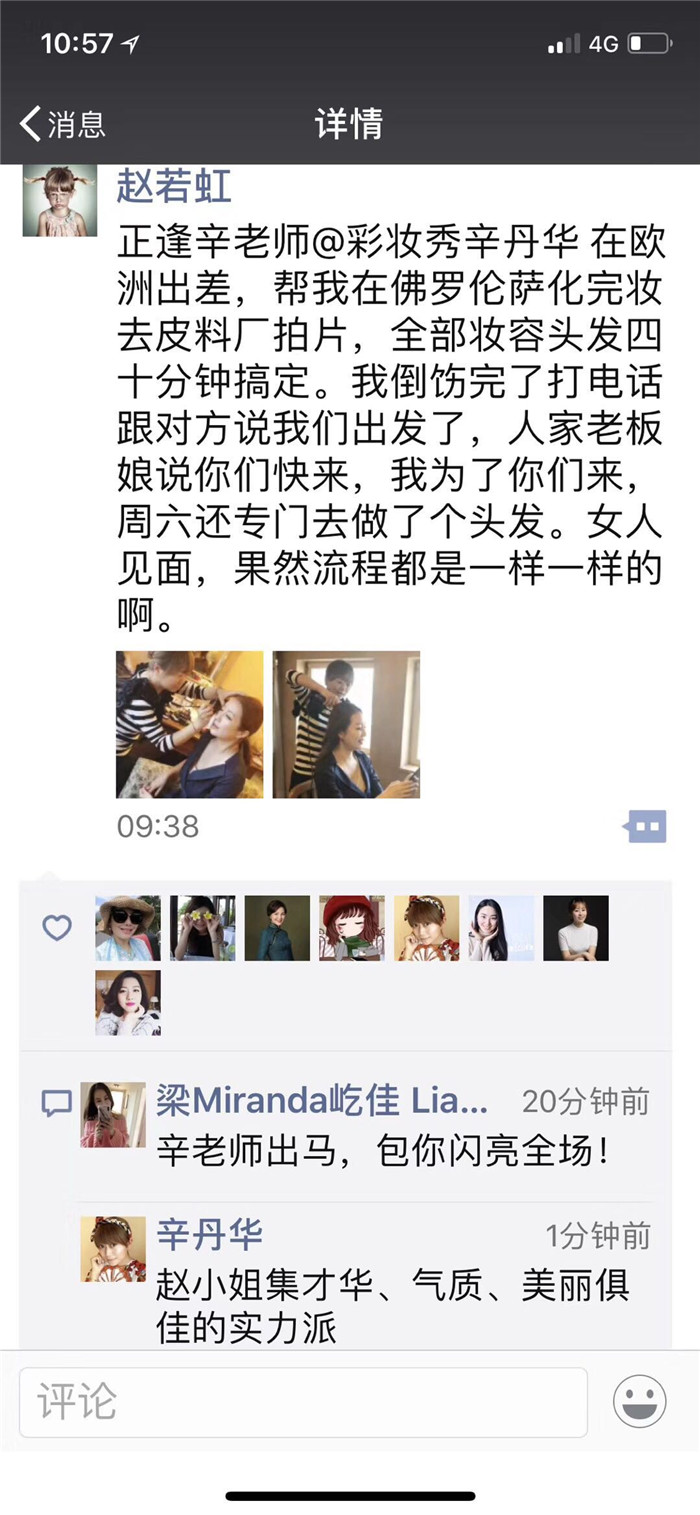
Task: Open the like and comment popup button
Action: [645, 826]
